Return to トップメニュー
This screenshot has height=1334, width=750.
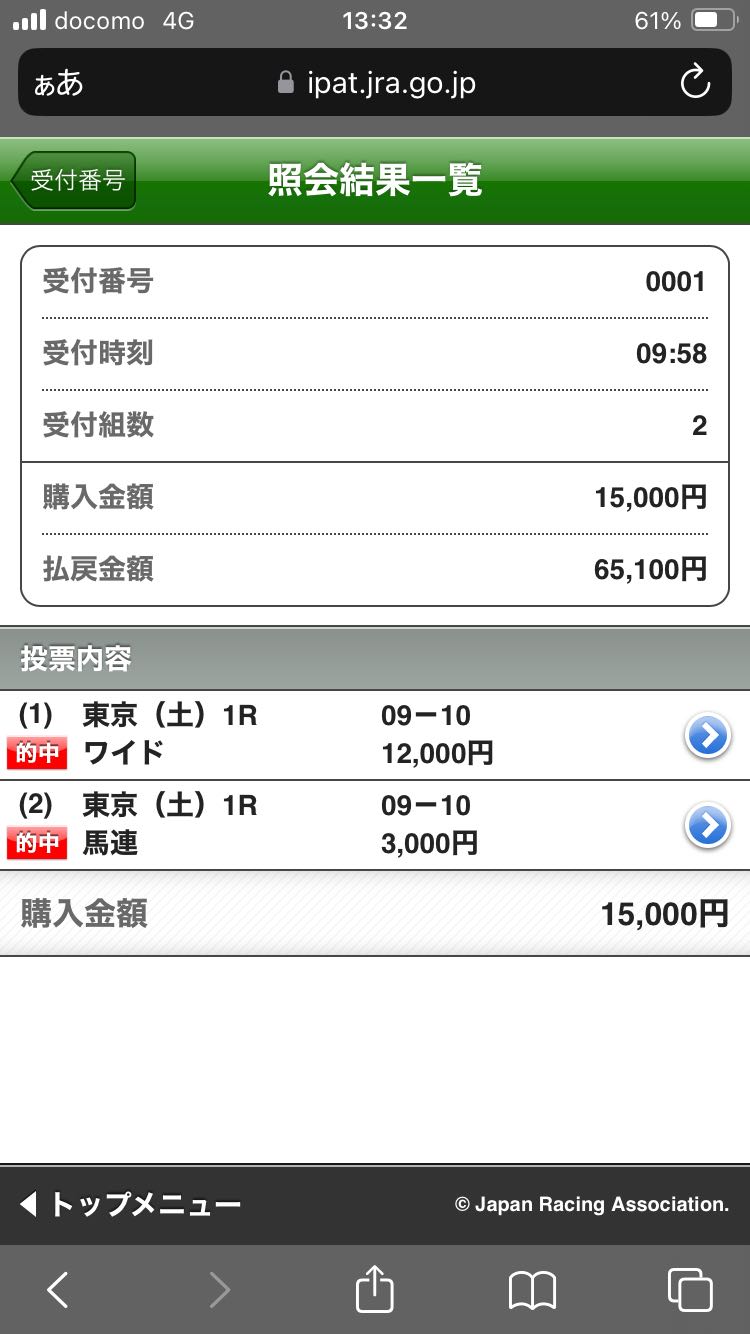tap(130, 1204)
